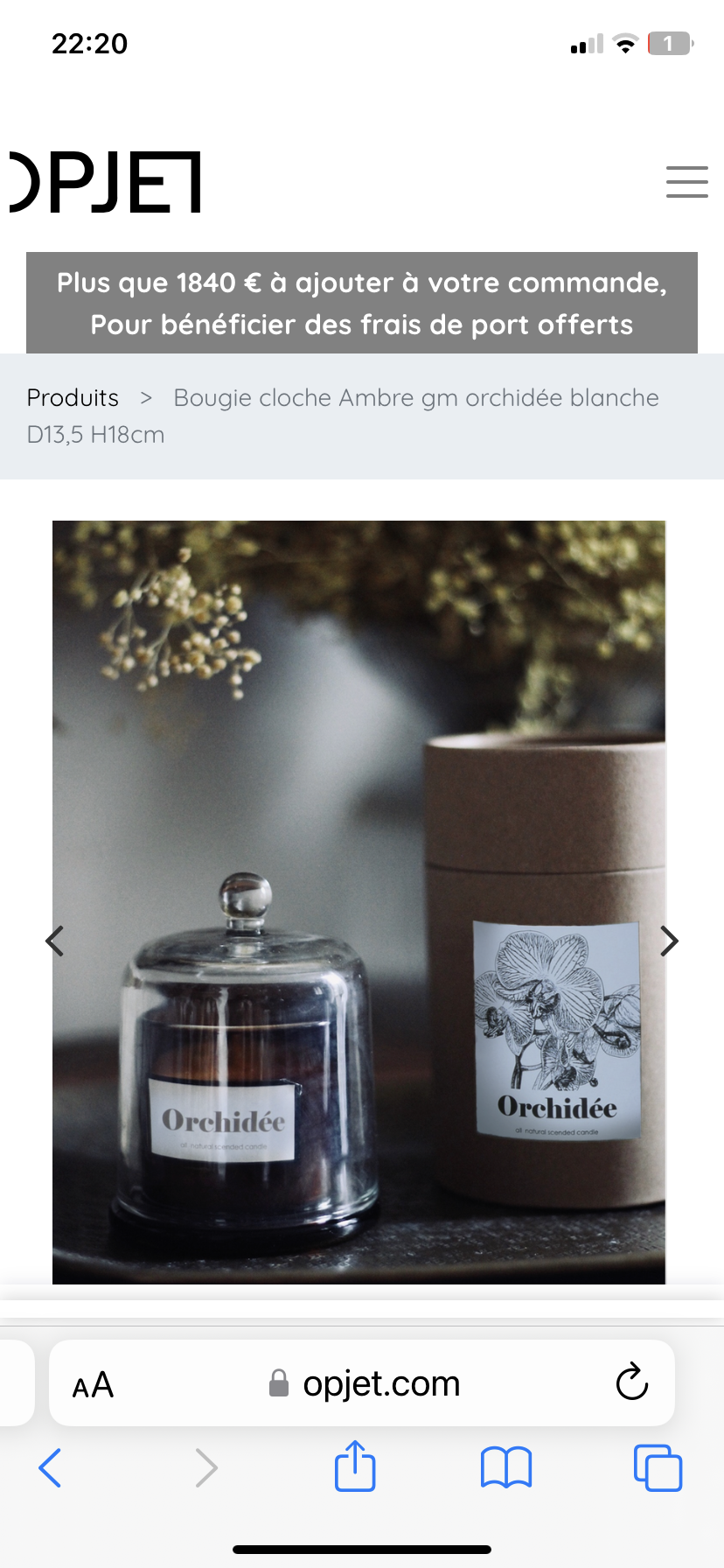Go back in Safari
The width and height of the screenshot is (724, 1568).
[50, 1467]
